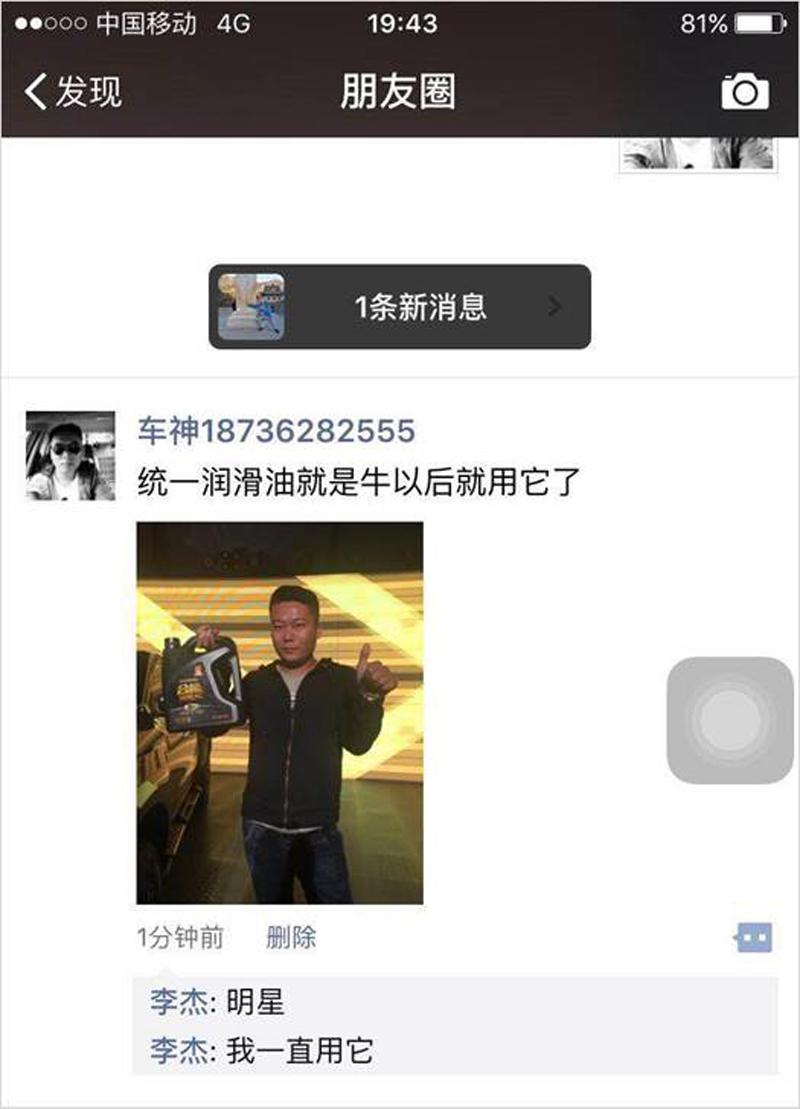The height and width of the screenshot is (1109, 800).
Task: View the posted photo full screen
Action: coord(280,712)
